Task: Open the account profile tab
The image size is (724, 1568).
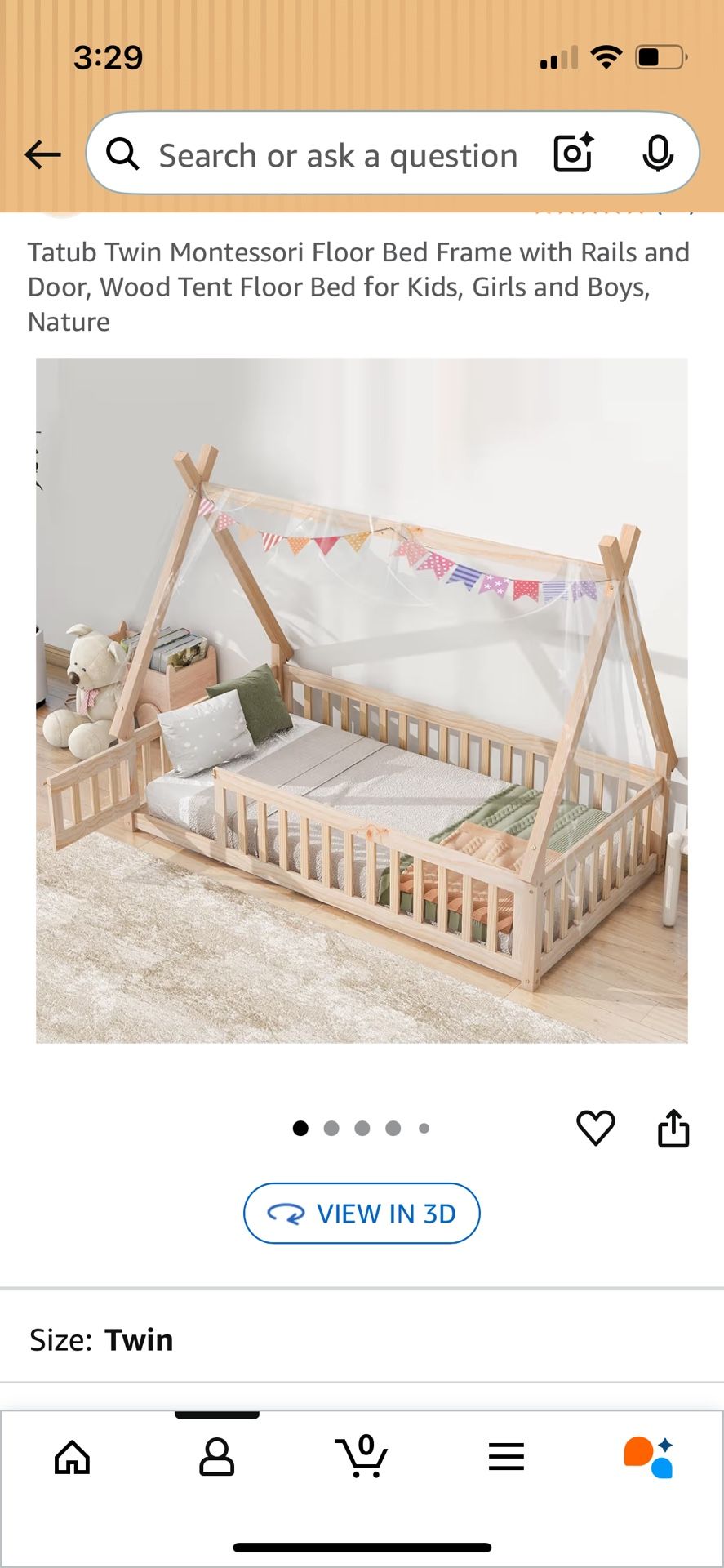Action: click(216, 1457)
